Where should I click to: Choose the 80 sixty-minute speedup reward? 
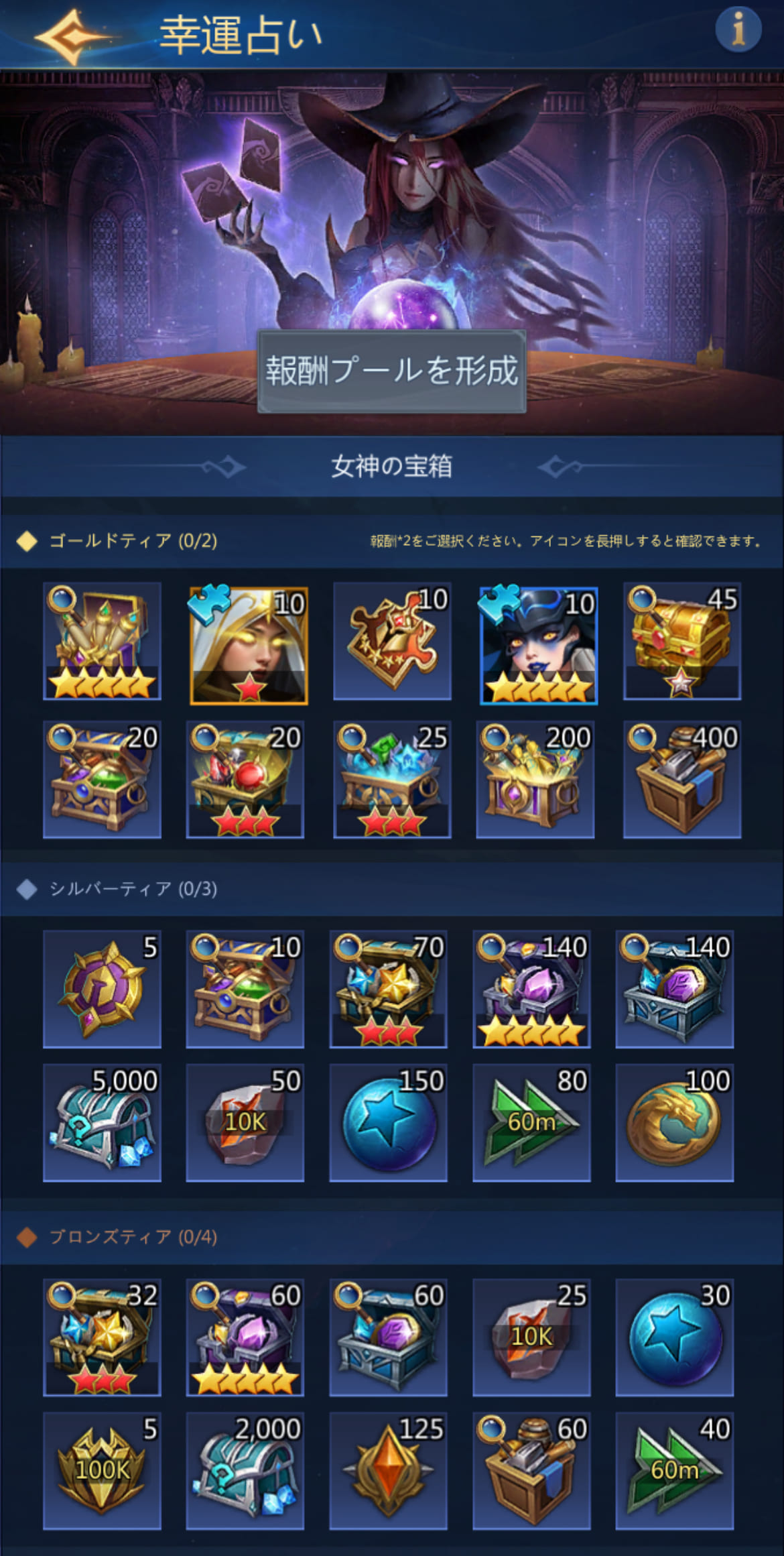point(531,1123)
